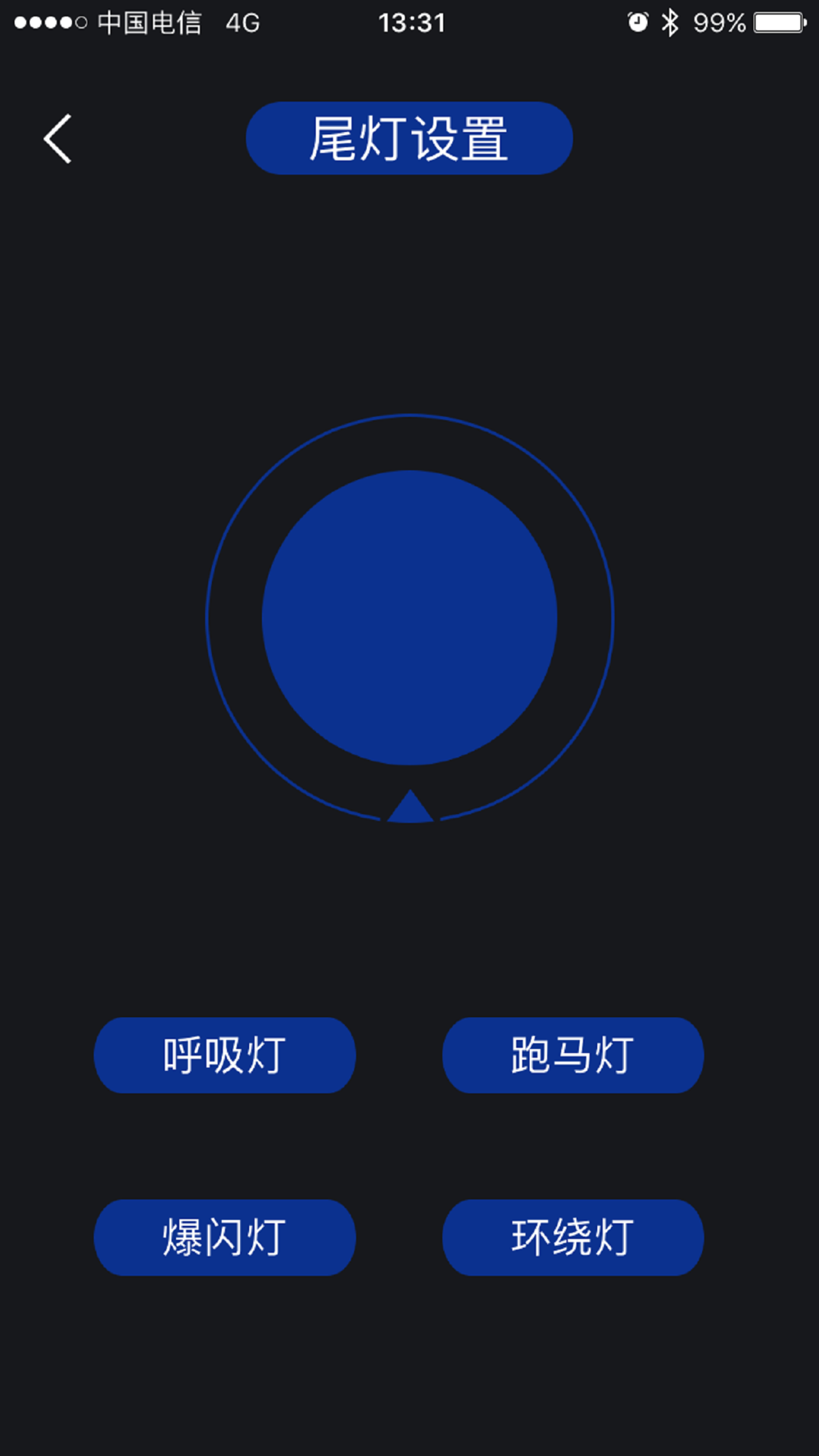This screenshot has height=1456, width=819.
Task: Go back using the arrow icon
Action: pos(57,138)
